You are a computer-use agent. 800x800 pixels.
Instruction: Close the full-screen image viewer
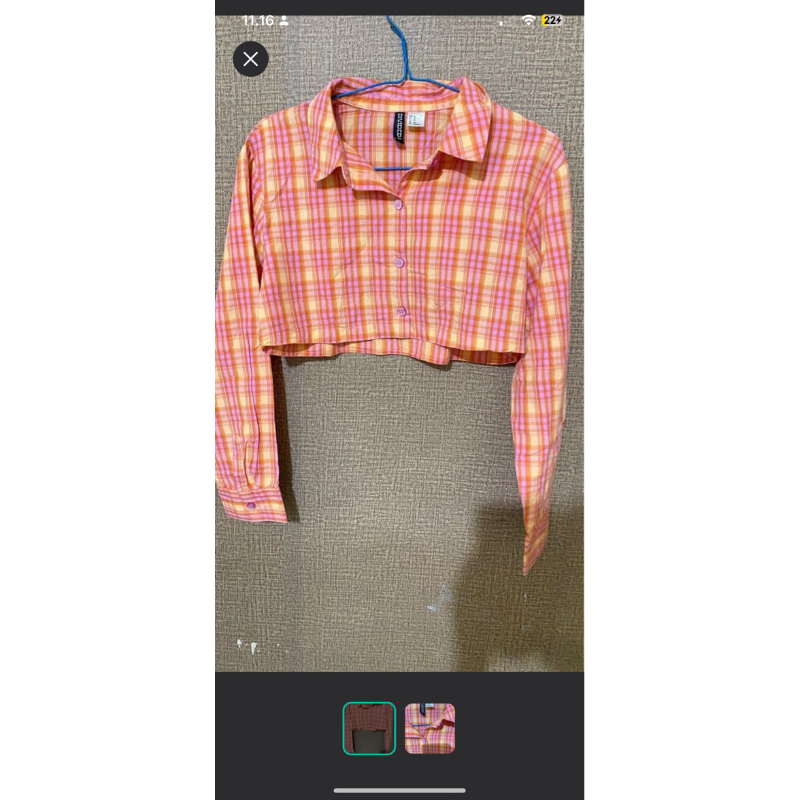coord(251,59)
